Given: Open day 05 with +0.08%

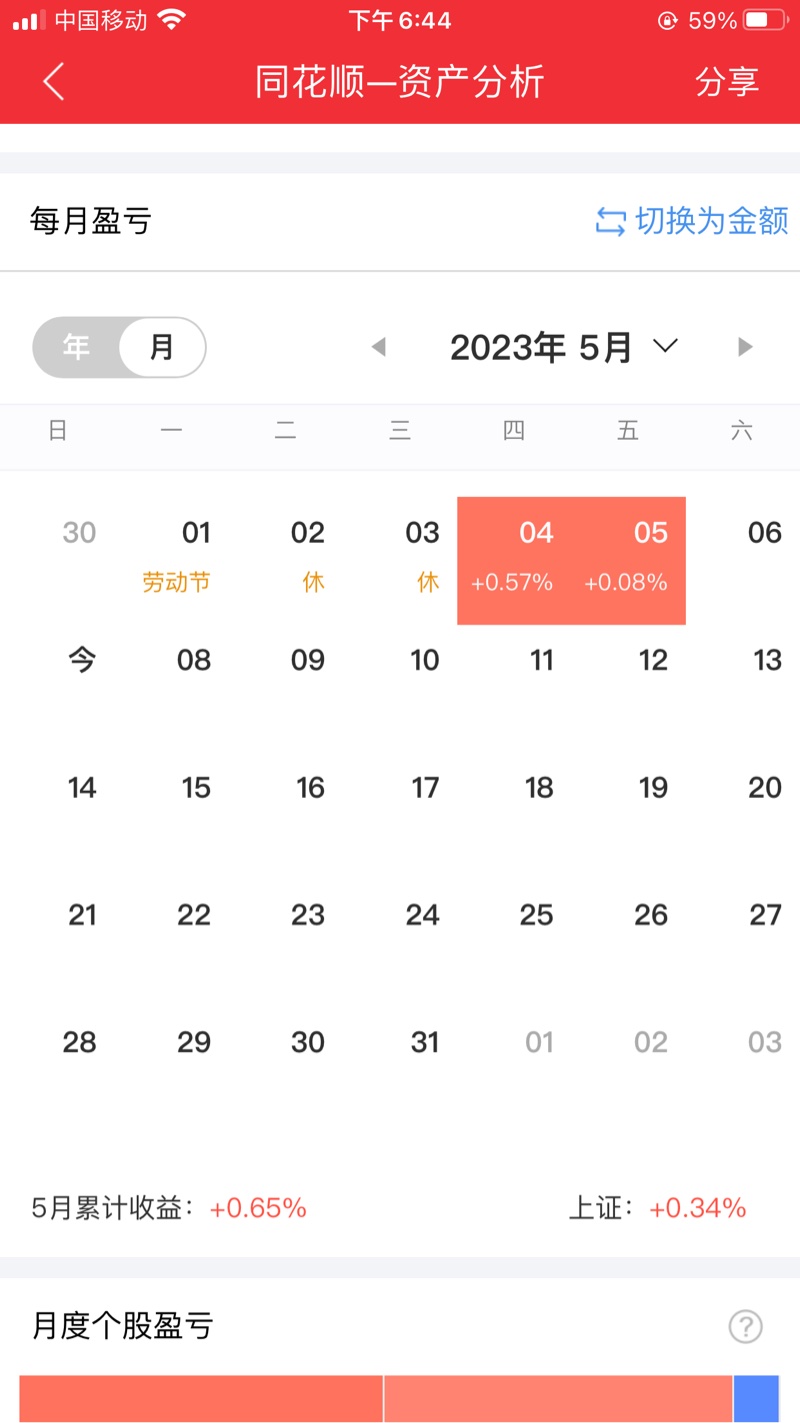Looking at the screenshot, I should (629, 561).
